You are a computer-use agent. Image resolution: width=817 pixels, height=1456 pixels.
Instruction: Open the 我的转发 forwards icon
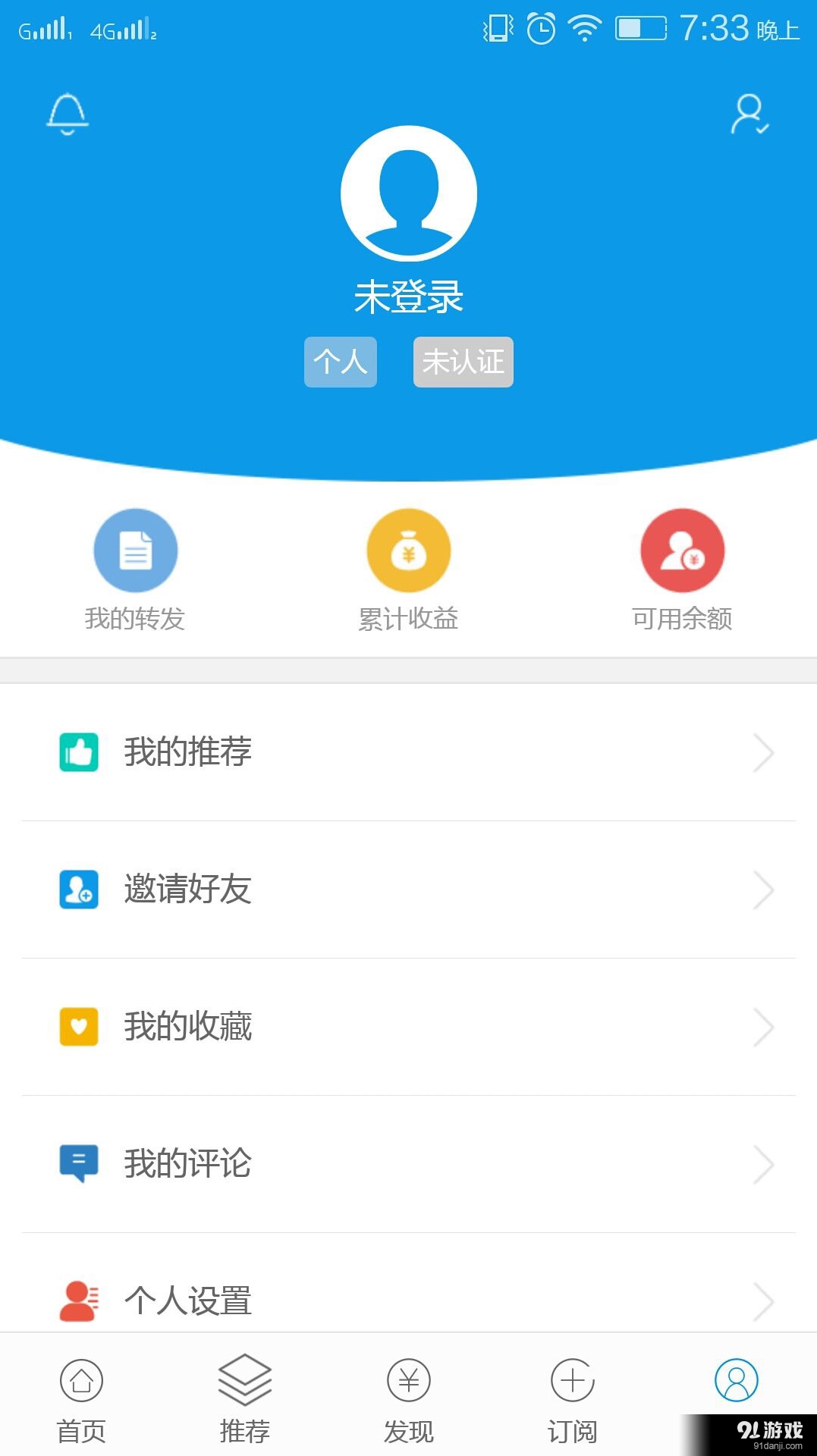pyautogui.click(x=135, y=550)
